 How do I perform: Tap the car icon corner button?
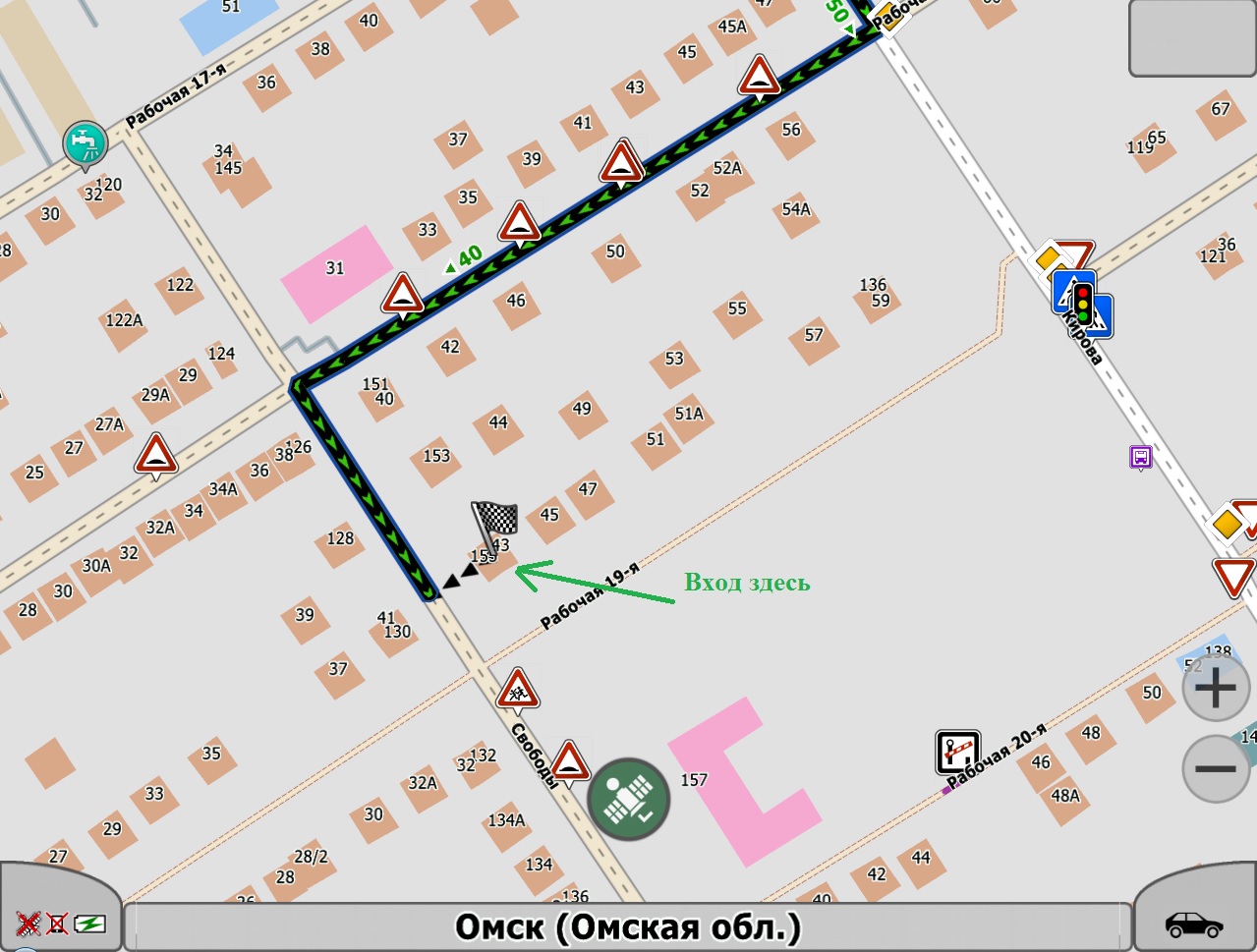coord(1195,908)
